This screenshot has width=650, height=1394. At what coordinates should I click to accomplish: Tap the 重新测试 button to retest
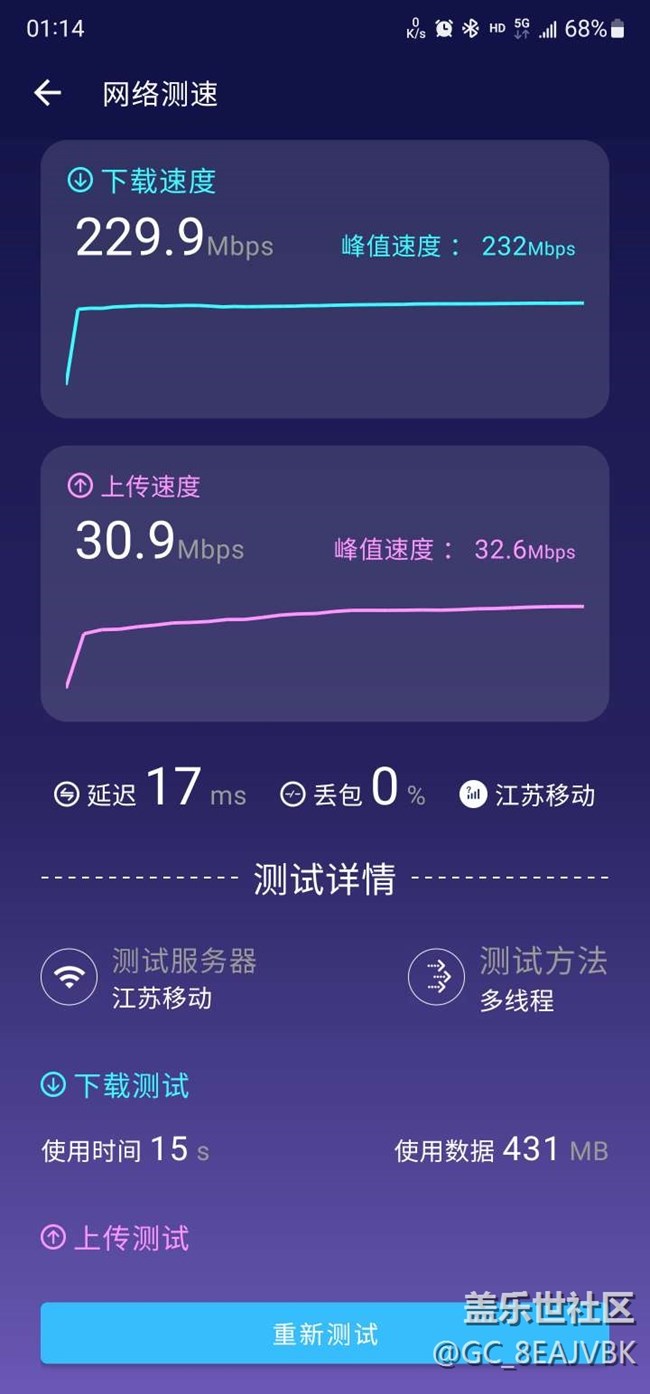[325, 1333]
